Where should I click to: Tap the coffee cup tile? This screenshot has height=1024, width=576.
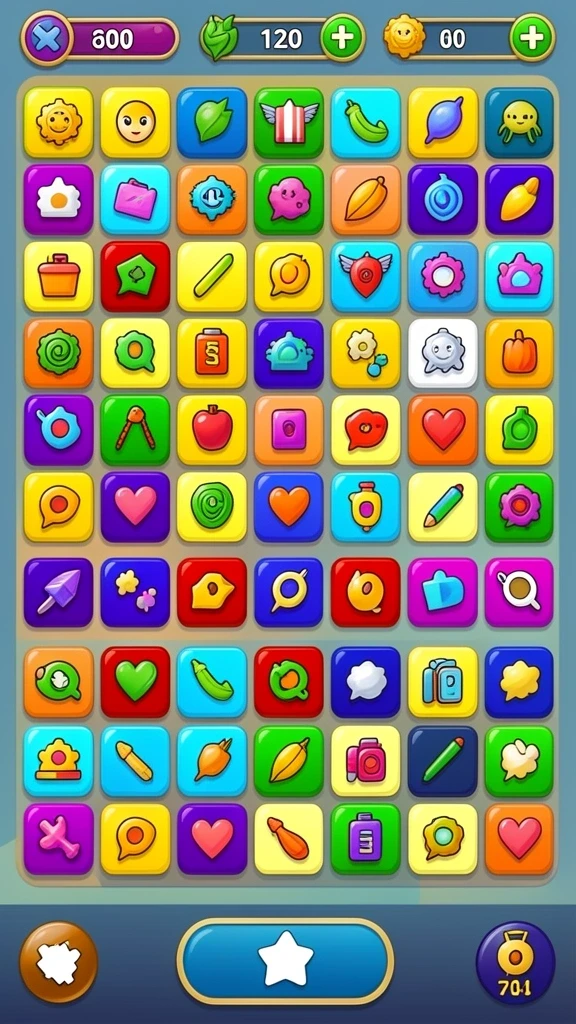(519, 592)
